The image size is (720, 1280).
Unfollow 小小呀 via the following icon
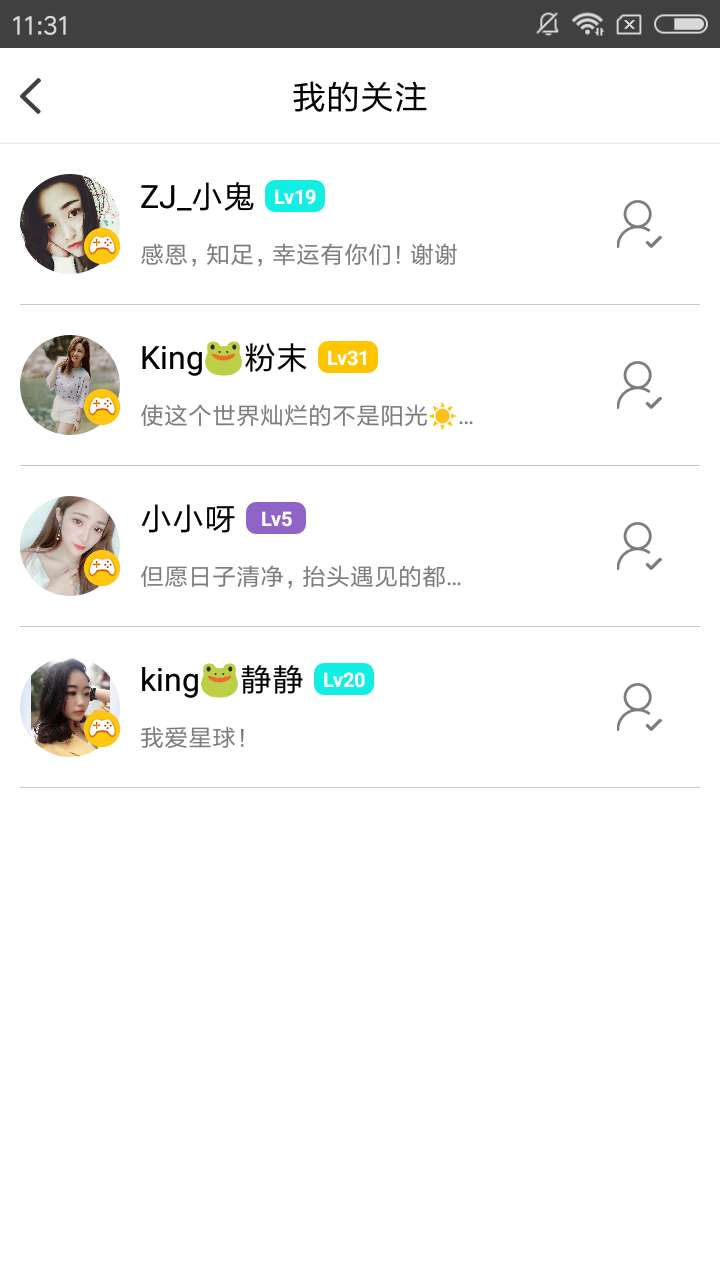pyautogui.click(x=639, y=547)
